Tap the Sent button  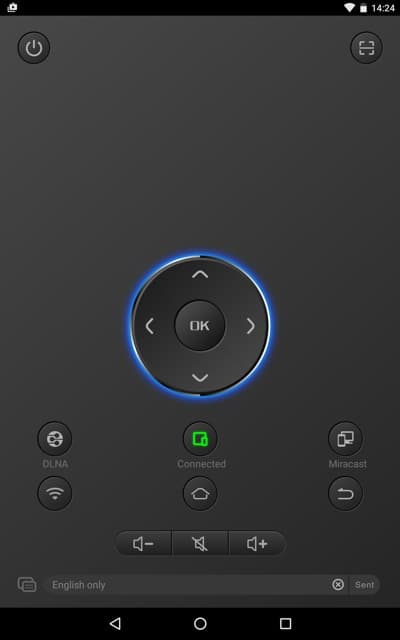[x=364, y=585]
